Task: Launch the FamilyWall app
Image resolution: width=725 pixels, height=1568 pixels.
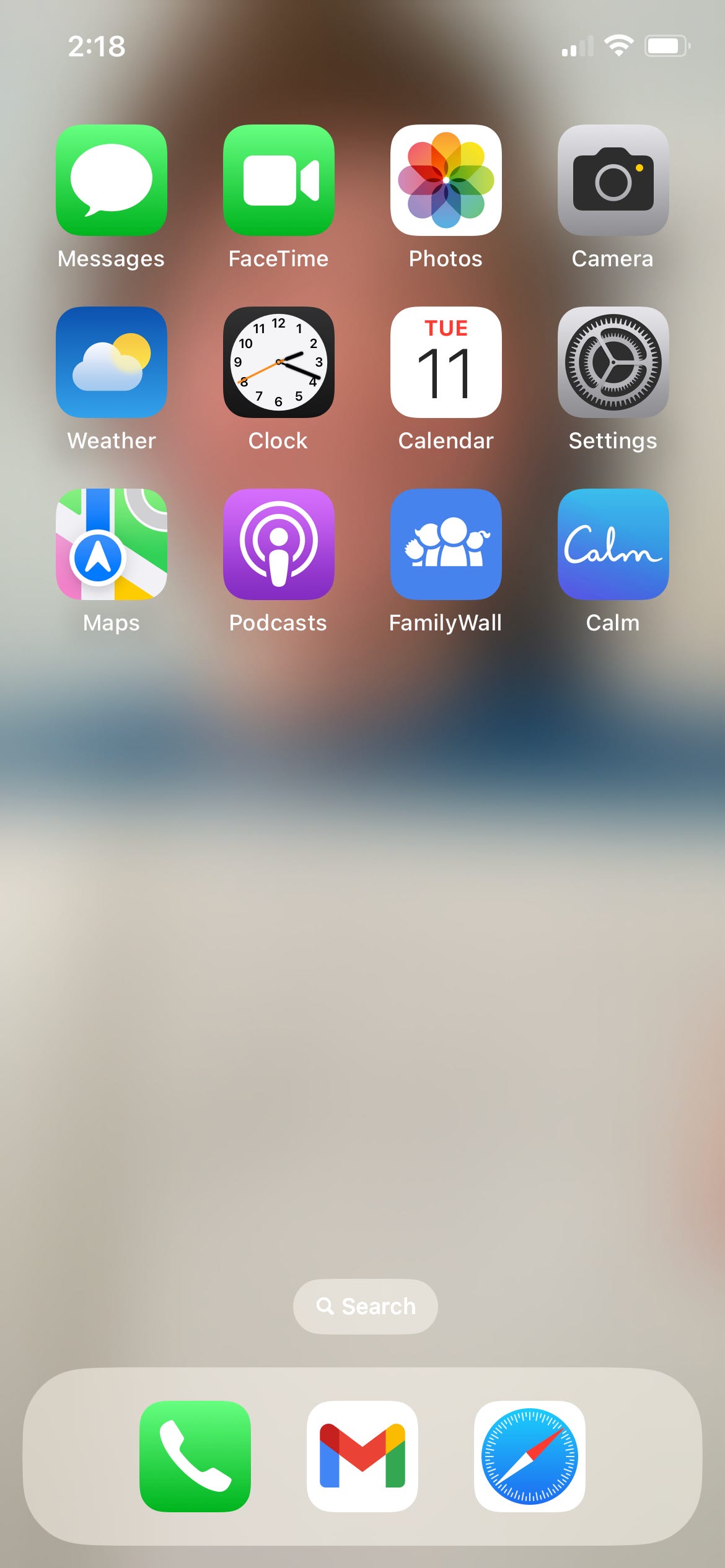Action: pyautogui.click(x=446, y=544)
